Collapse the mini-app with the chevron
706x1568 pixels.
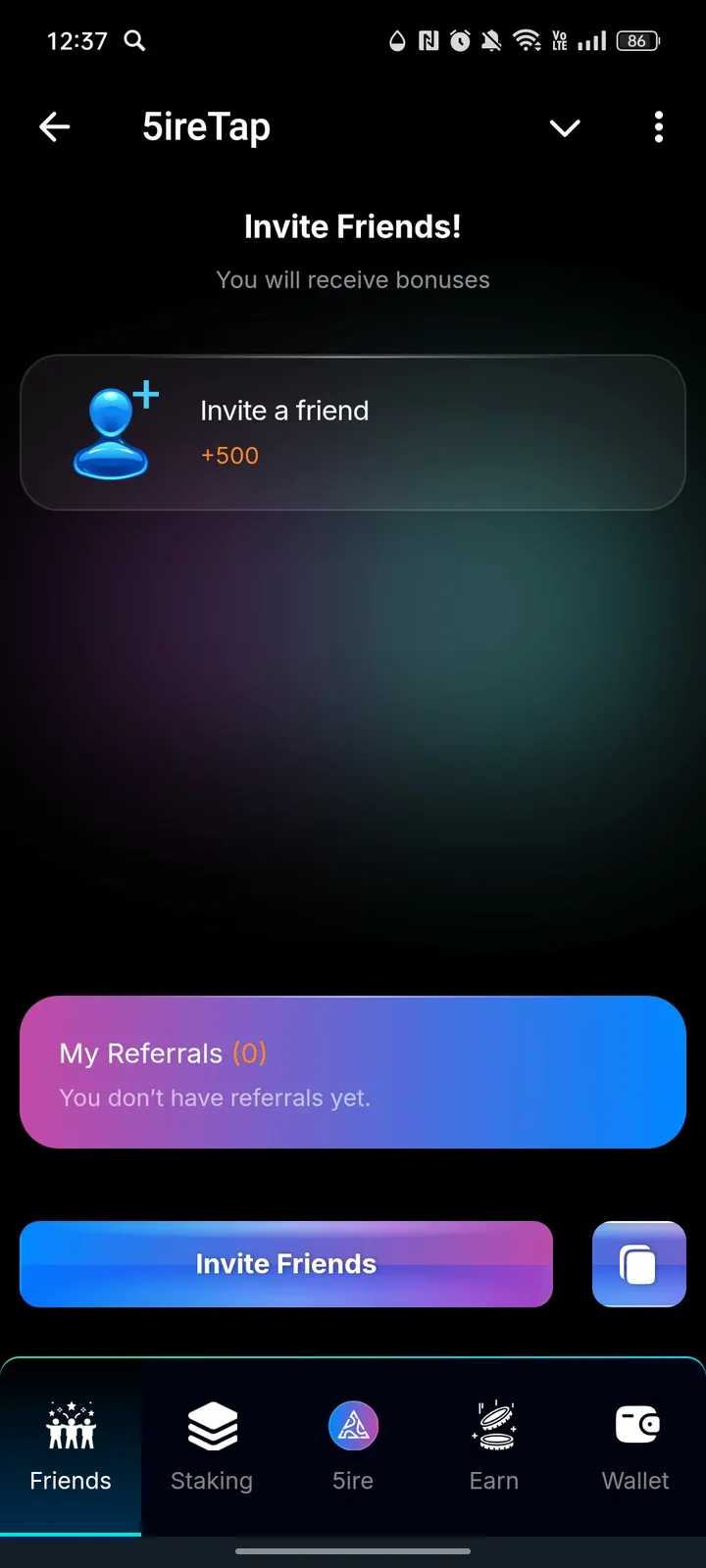pos(565,127)
